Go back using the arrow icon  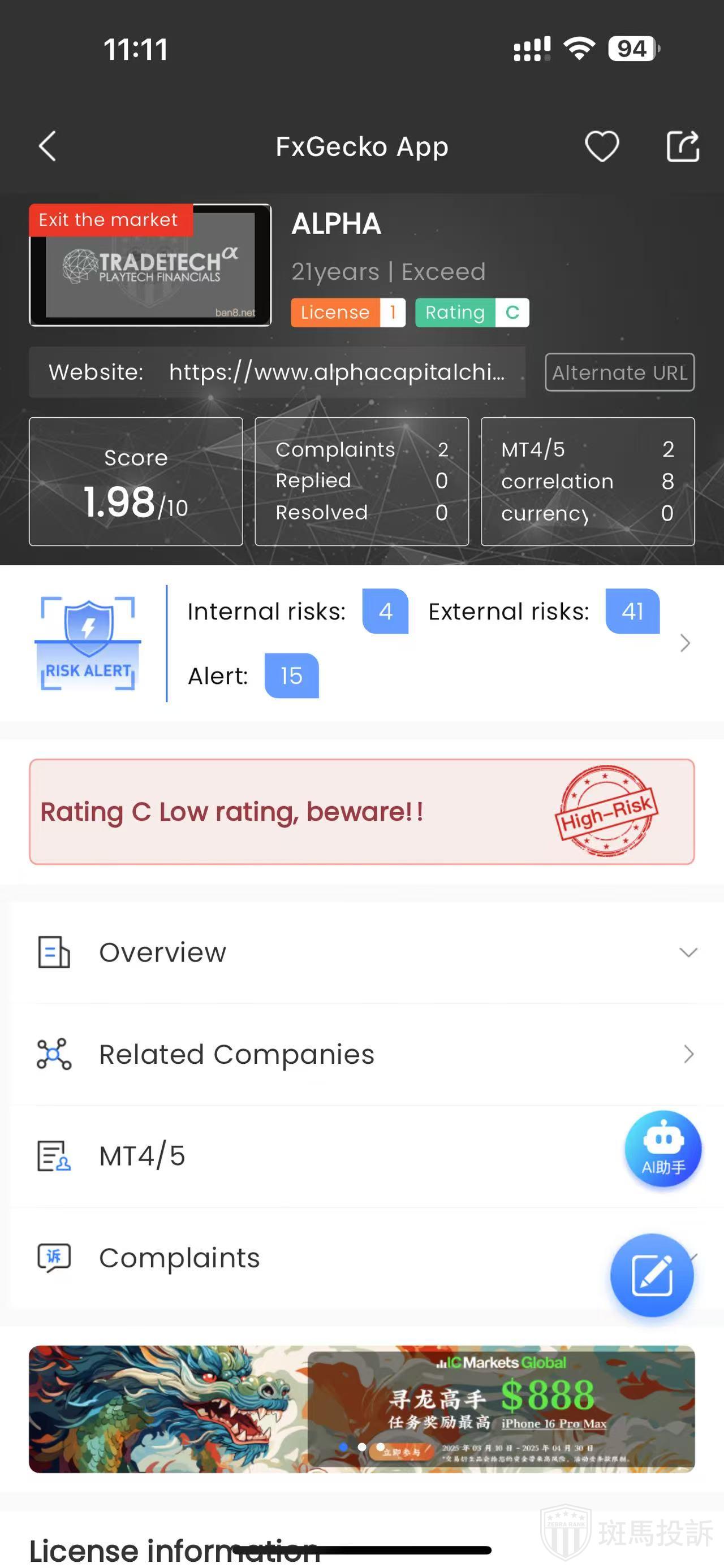coord(48,146)
